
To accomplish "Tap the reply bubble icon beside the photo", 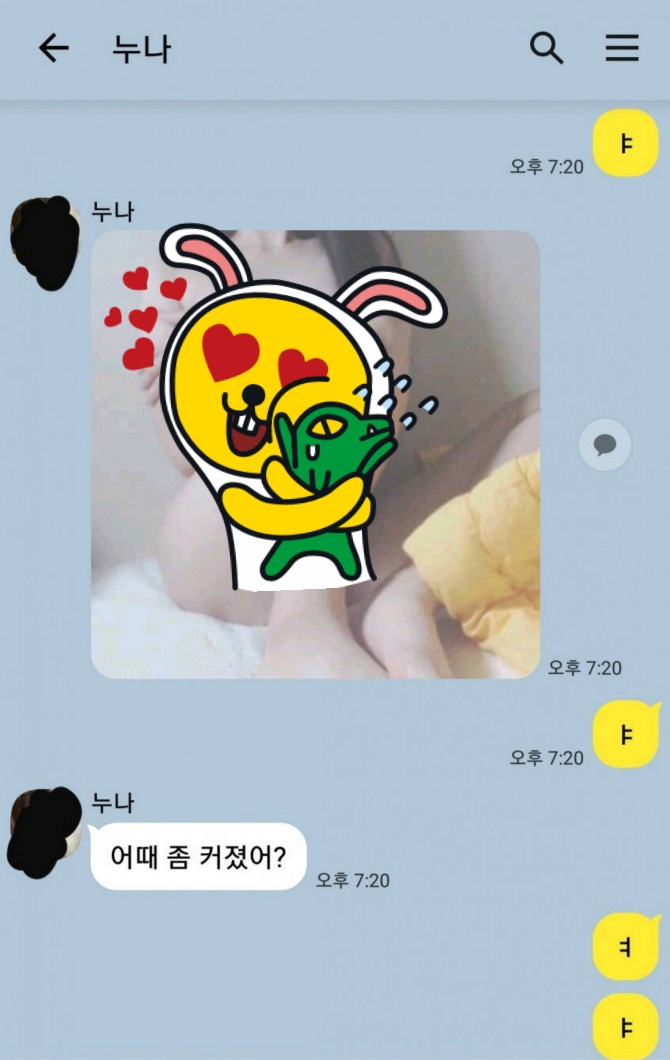I will point(605,445).
